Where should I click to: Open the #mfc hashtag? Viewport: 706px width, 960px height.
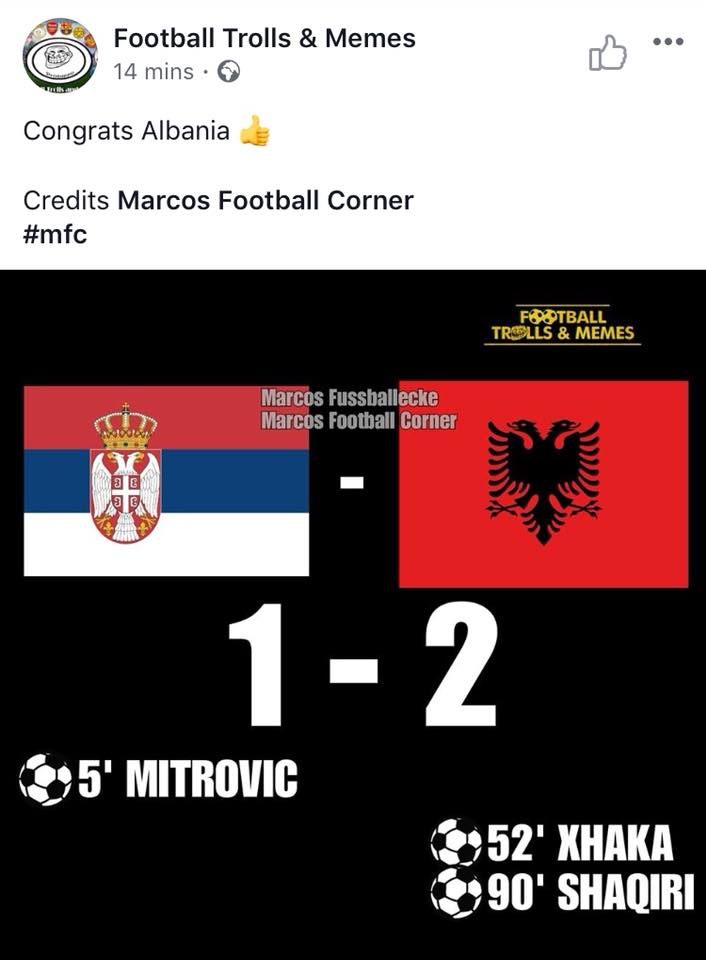tap(54, 237)
